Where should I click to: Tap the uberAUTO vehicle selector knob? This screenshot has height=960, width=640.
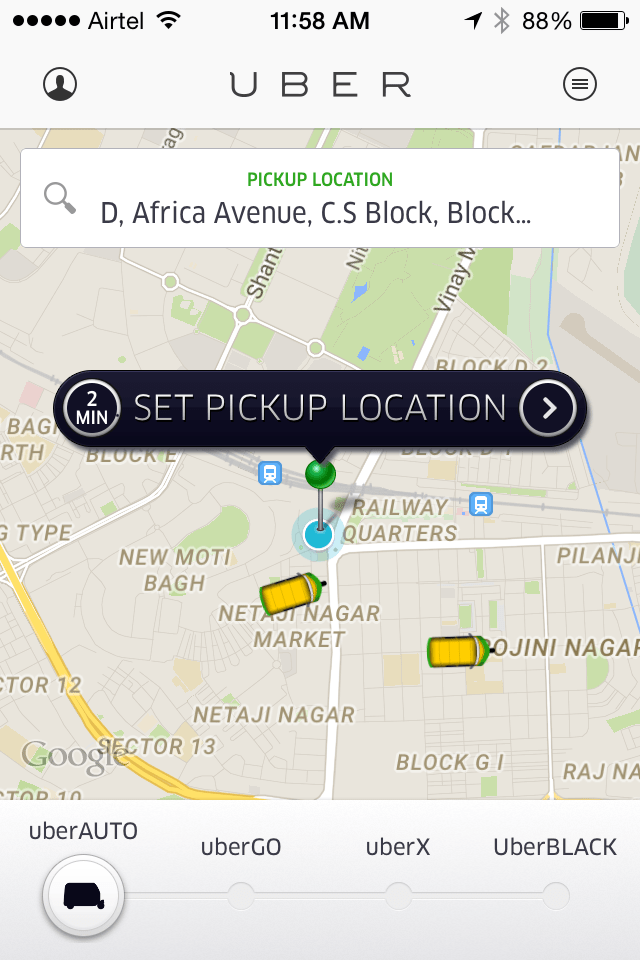pyautogui.click(x=83, y=894)
